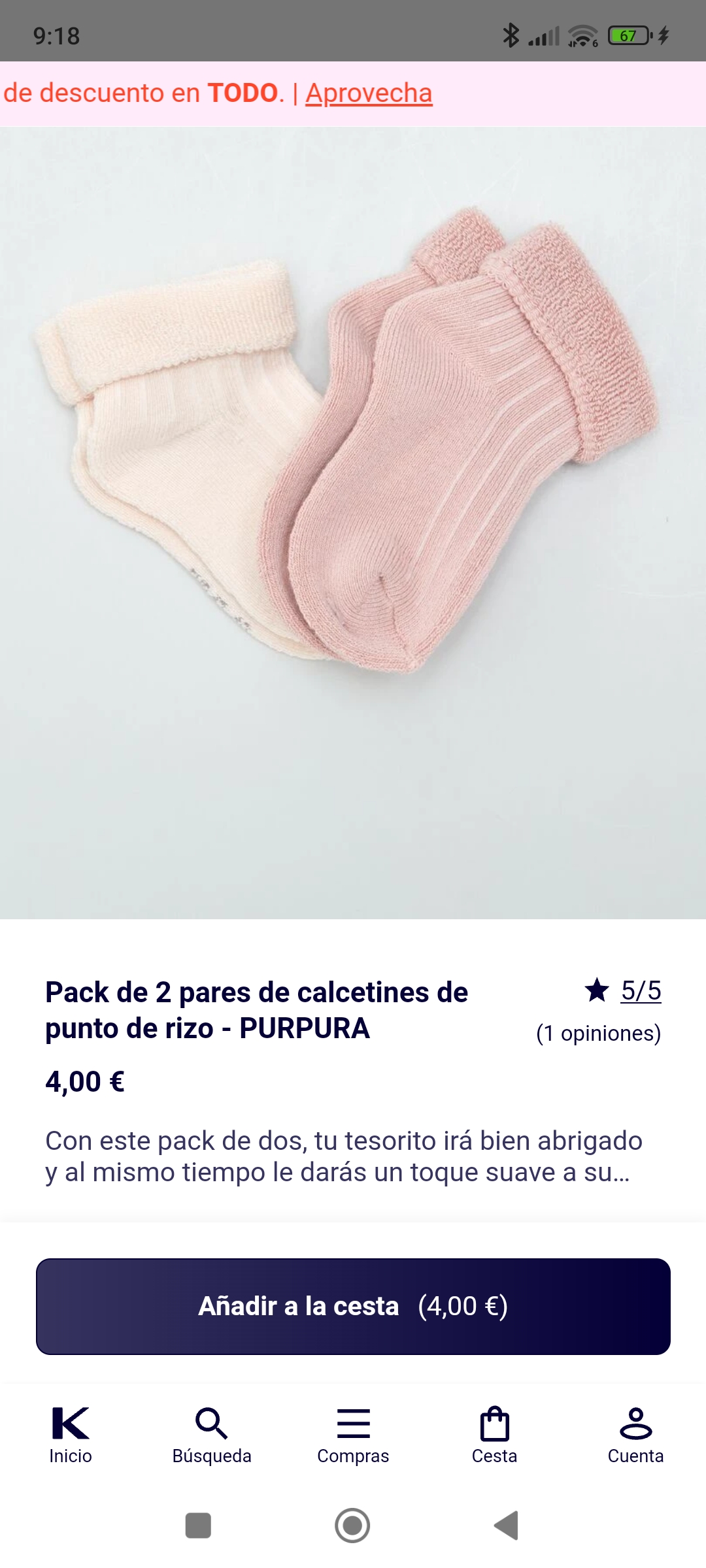Image resolution: width=706 pixels, height=1568 pixels.
Task: View the Cesta shopping basket
Action: 494,1435
